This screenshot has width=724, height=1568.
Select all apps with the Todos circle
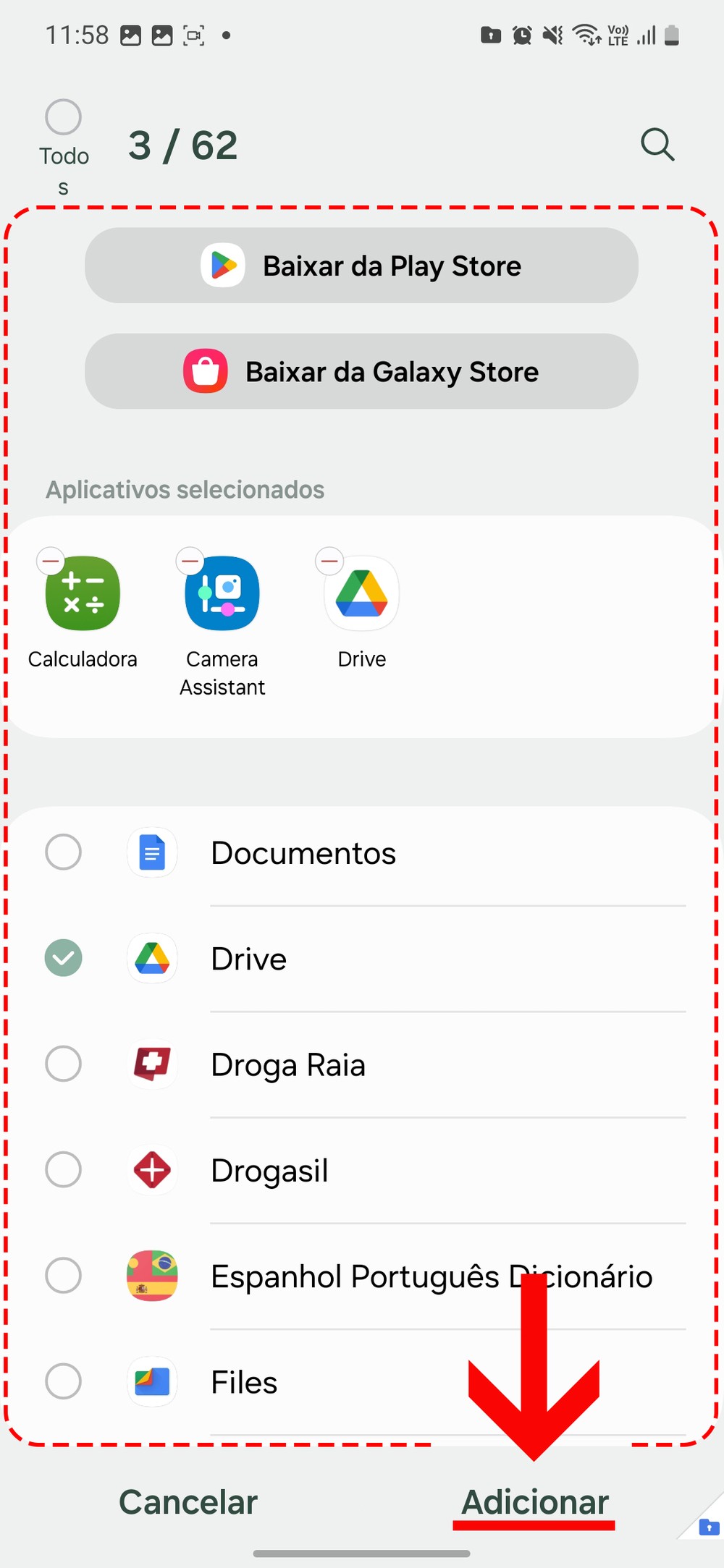(63, 117)
